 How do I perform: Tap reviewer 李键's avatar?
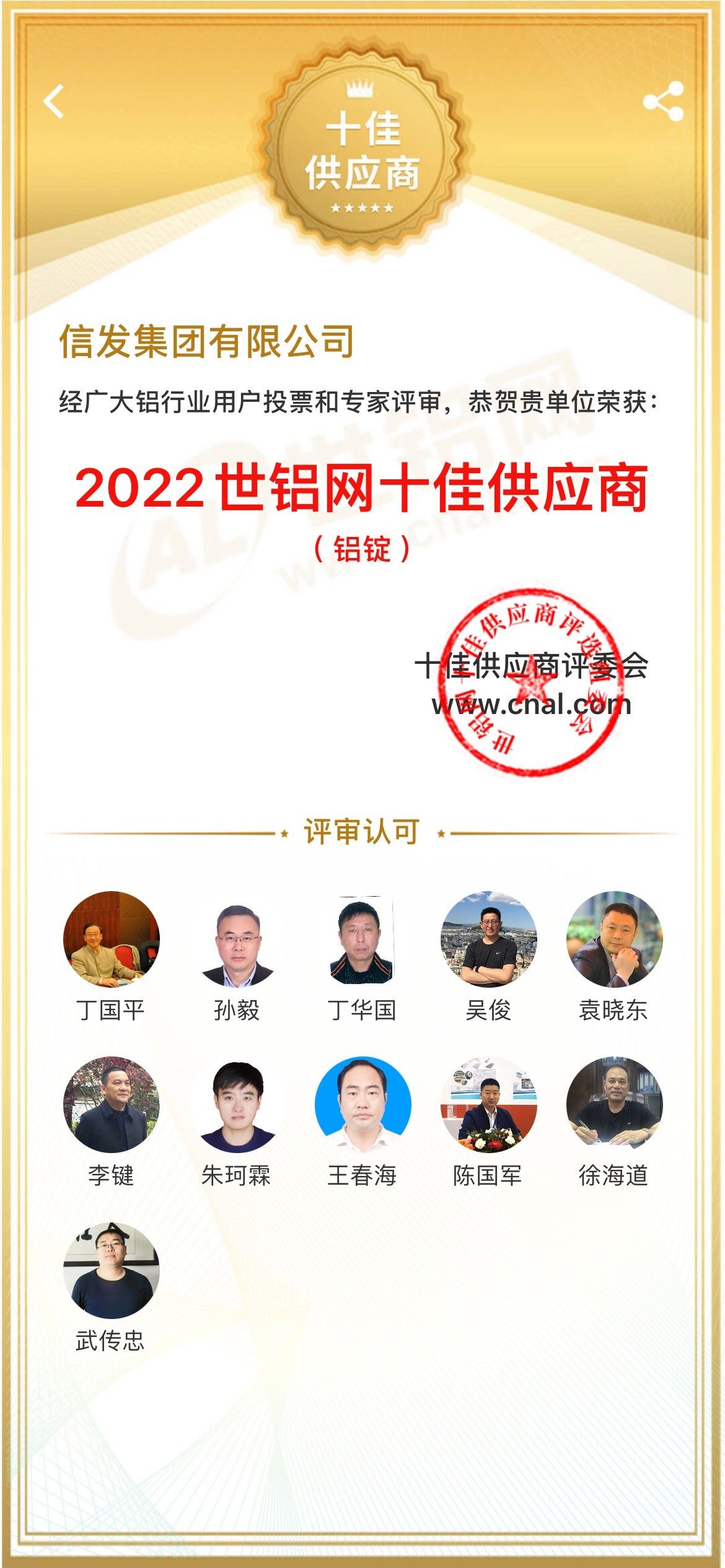(x=112, y=1105)
